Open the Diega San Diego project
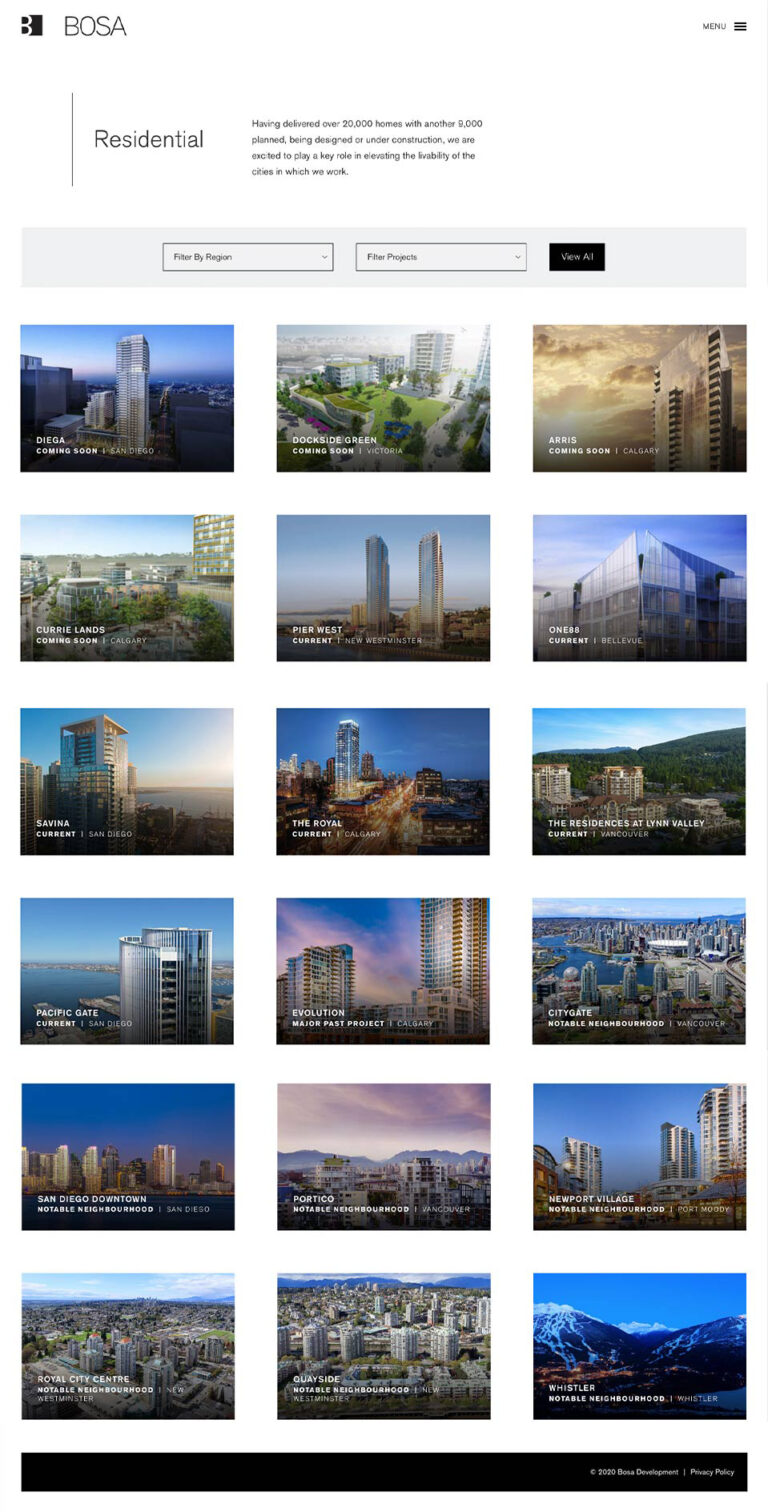 tap(127, 398)
